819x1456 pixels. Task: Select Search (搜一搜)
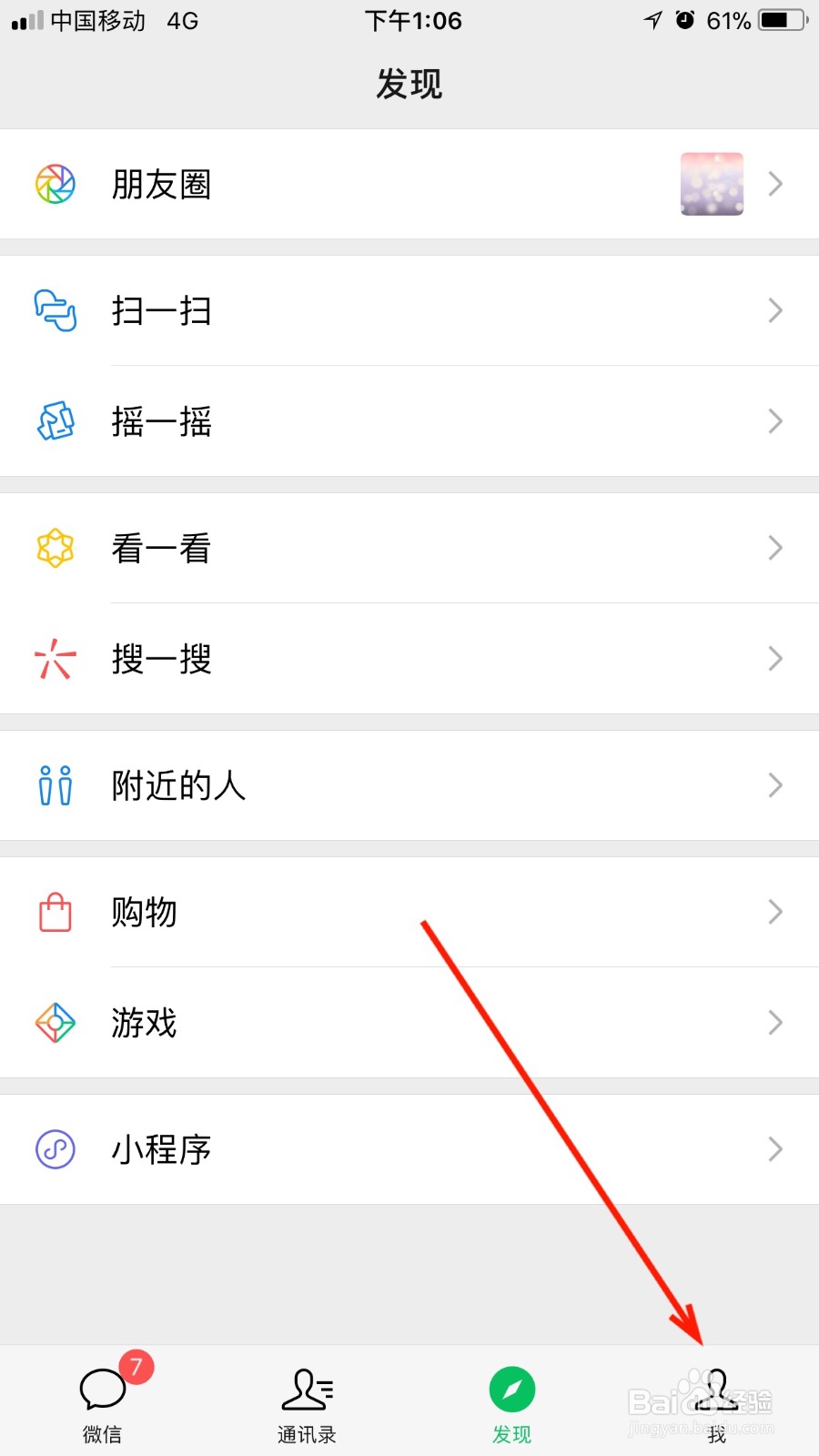point(161,658)
